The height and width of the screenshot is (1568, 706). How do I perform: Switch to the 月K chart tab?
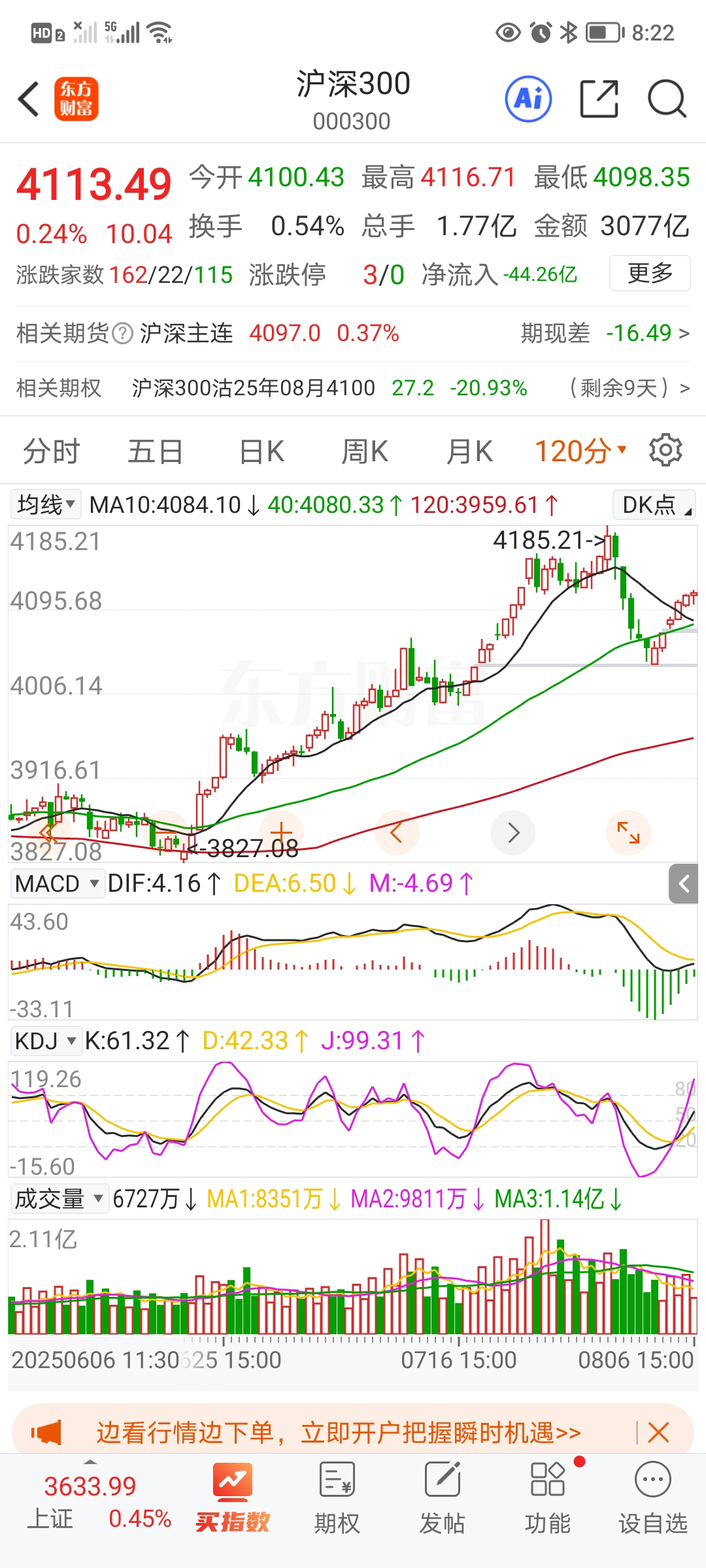(469, 451)
